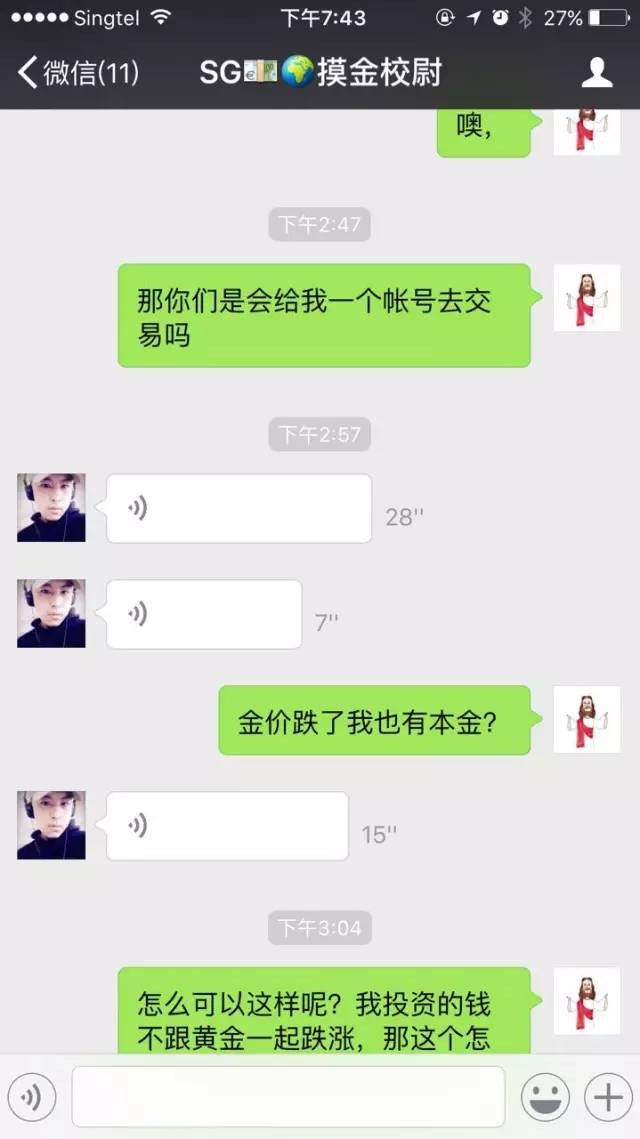
Task: Open sender avatar beside the 28-second voice message
Action: tap(51, 508)
